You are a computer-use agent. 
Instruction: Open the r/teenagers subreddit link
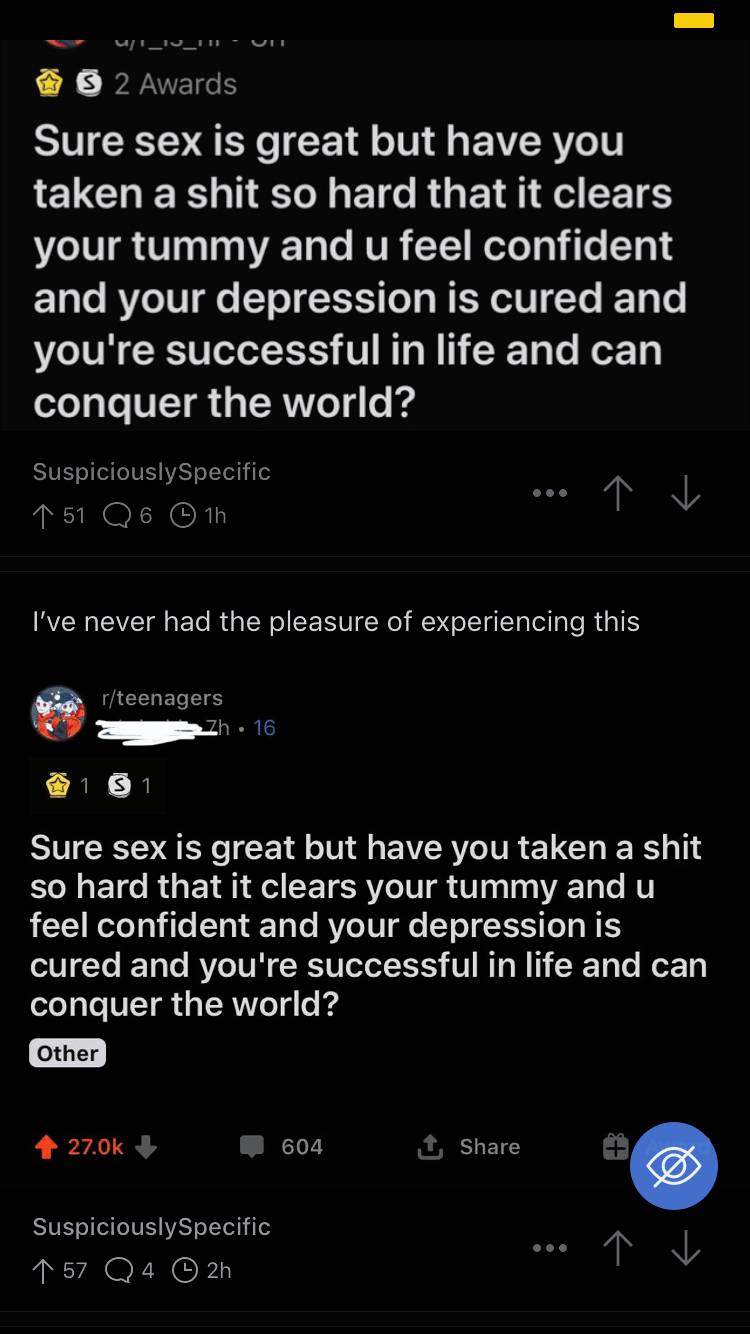[x=163, y=697]
